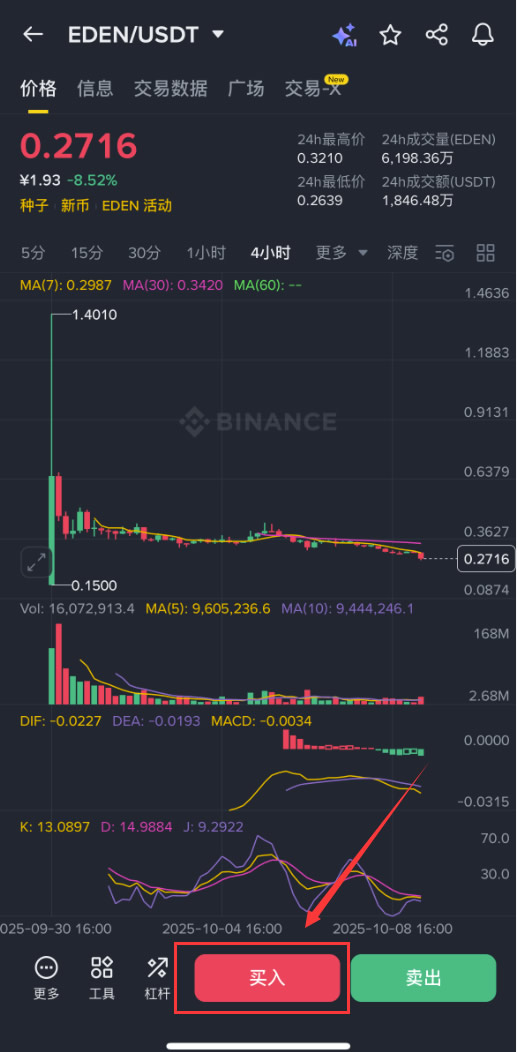Select the 5分 chart interval

tap(34, 253)
